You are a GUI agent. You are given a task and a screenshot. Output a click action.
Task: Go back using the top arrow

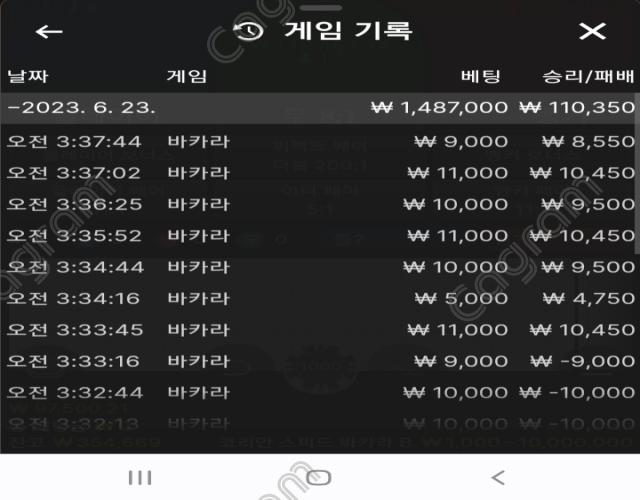click(x=48, y=31)
